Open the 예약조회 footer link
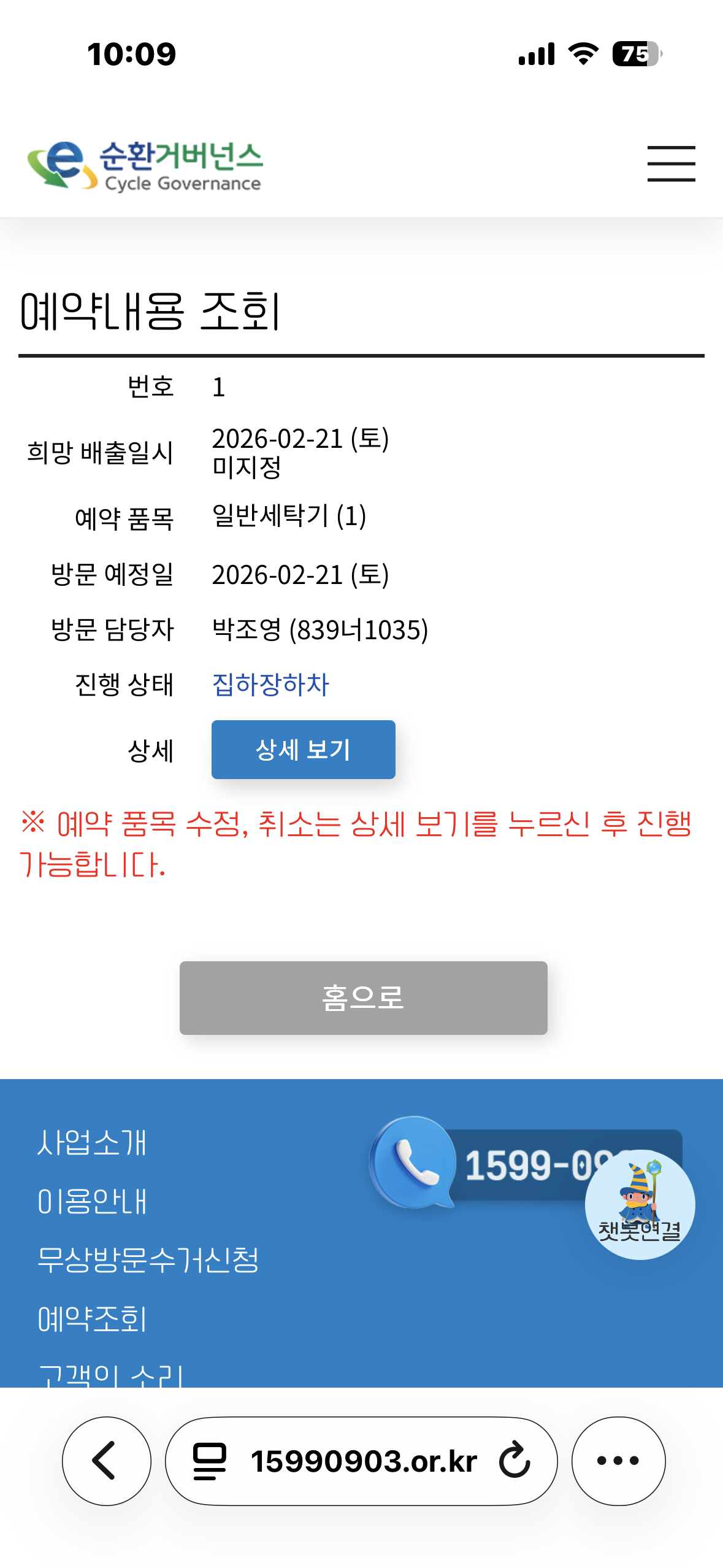The image size is (723, 1568). [92, 1319]
